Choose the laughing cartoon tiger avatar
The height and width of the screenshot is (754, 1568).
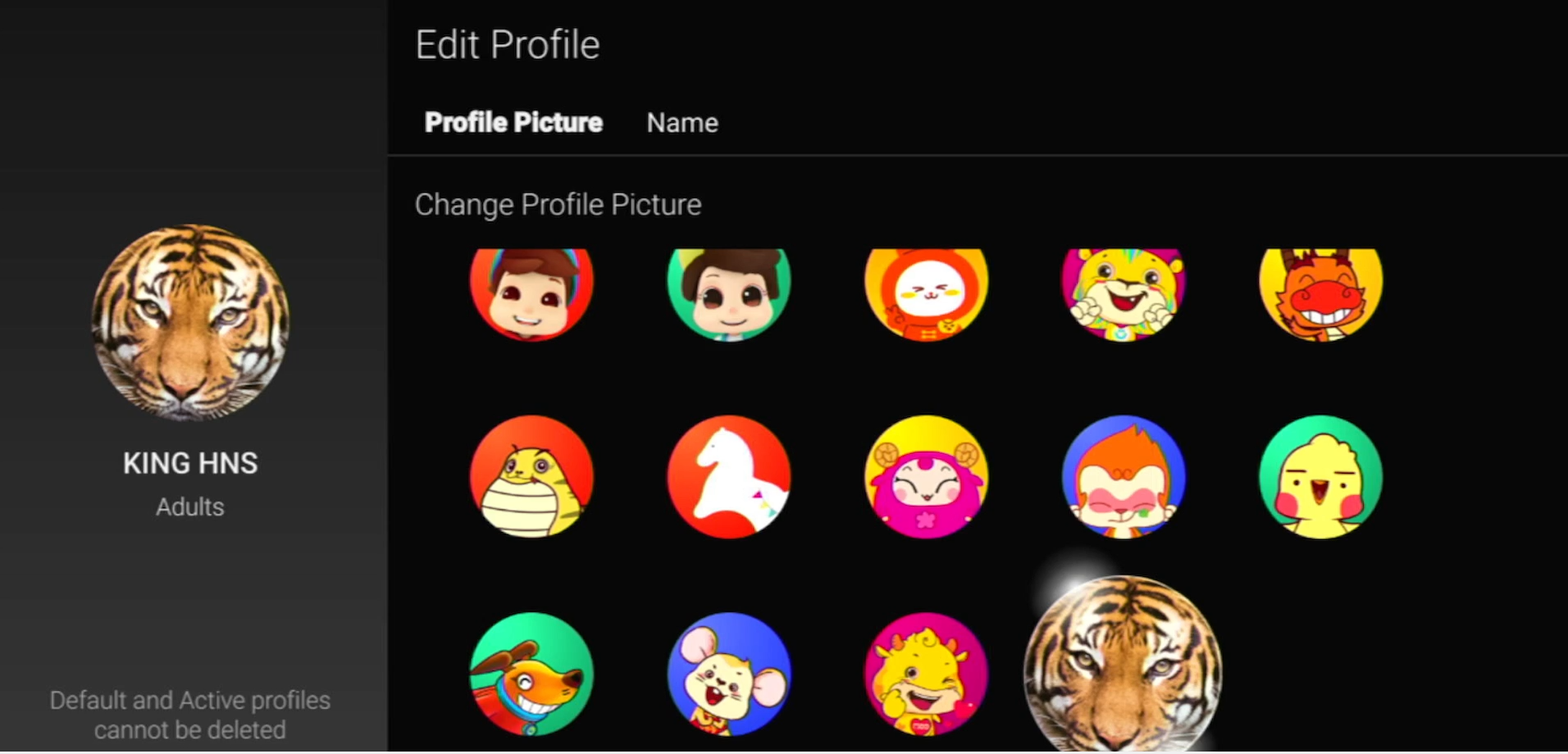(x=1124, y=293)
